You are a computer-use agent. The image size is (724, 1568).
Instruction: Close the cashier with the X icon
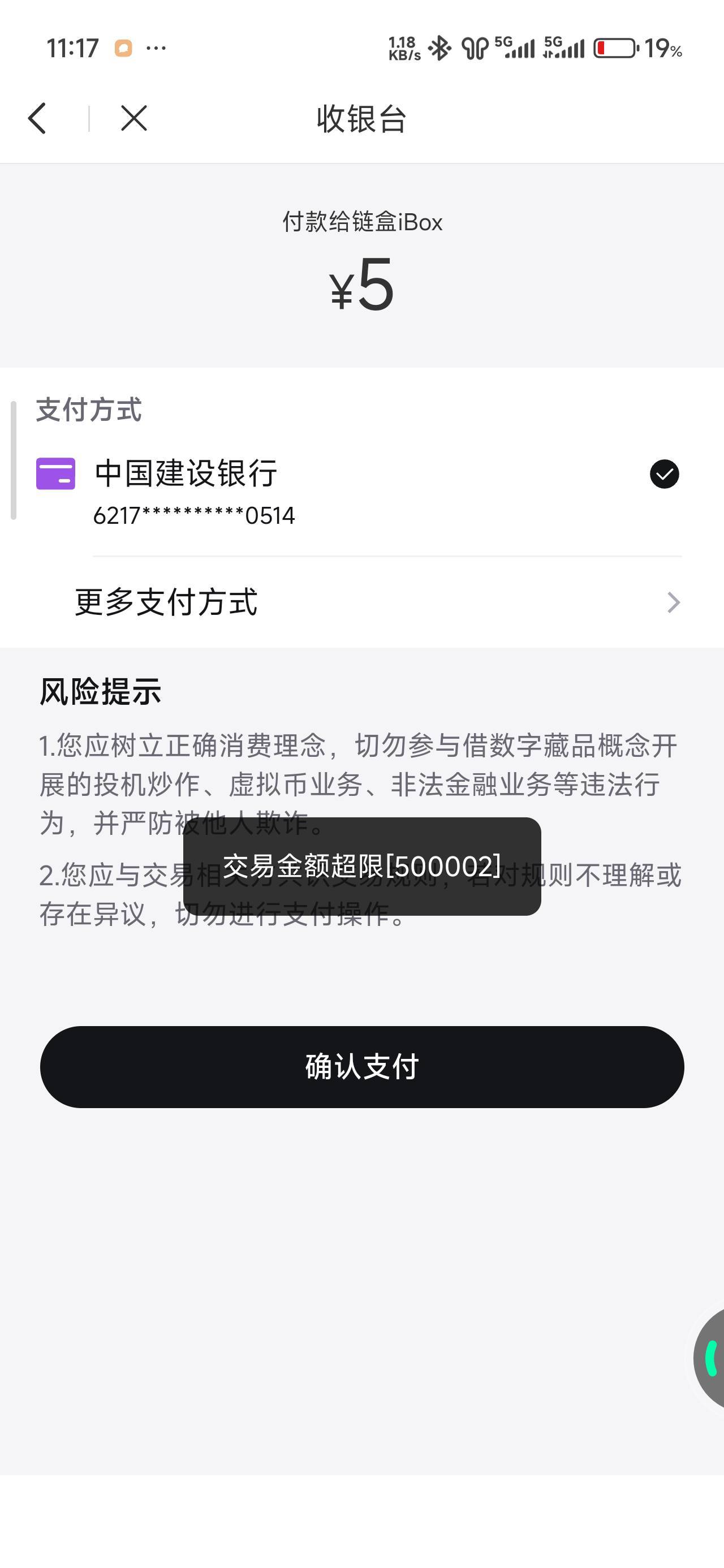134,118
